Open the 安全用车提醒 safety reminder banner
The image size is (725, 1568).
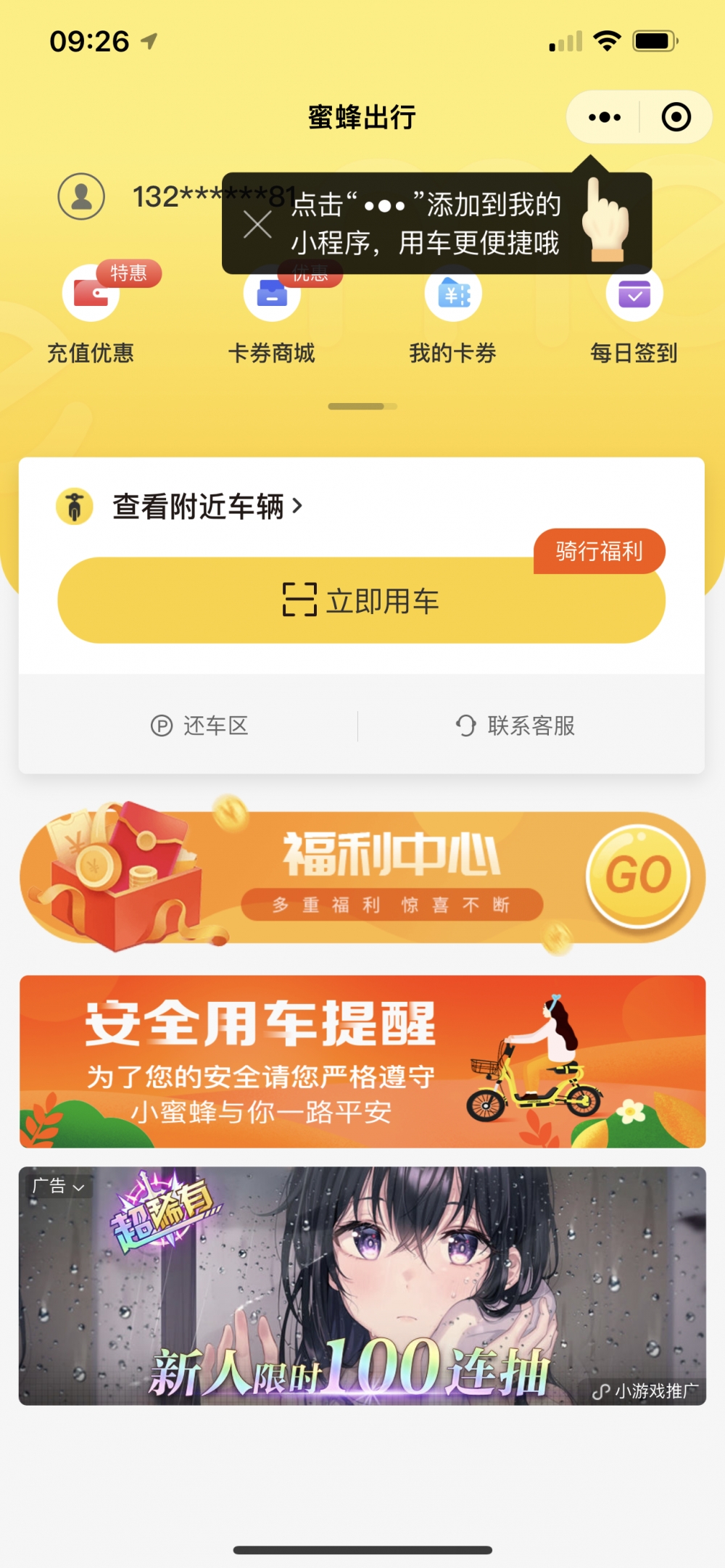[x=362, y=1061]
